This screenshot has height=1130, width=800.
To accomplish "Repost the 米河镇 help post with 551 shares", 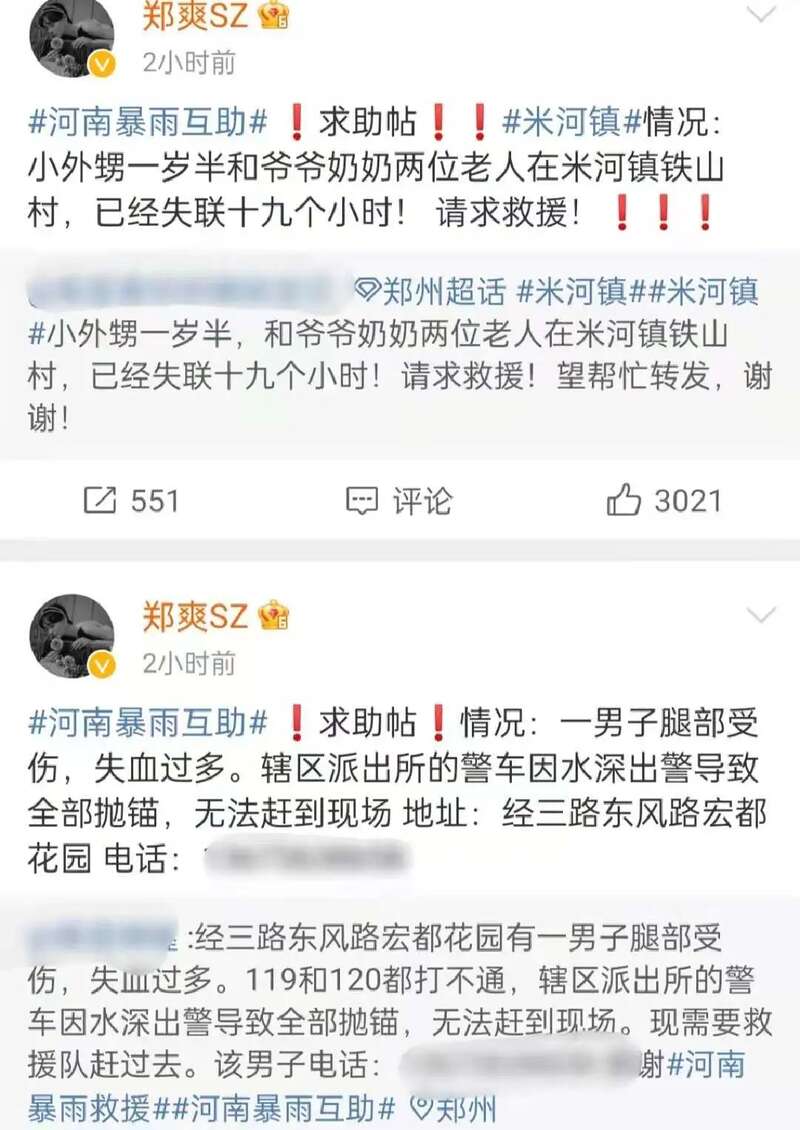I will 132,500.
